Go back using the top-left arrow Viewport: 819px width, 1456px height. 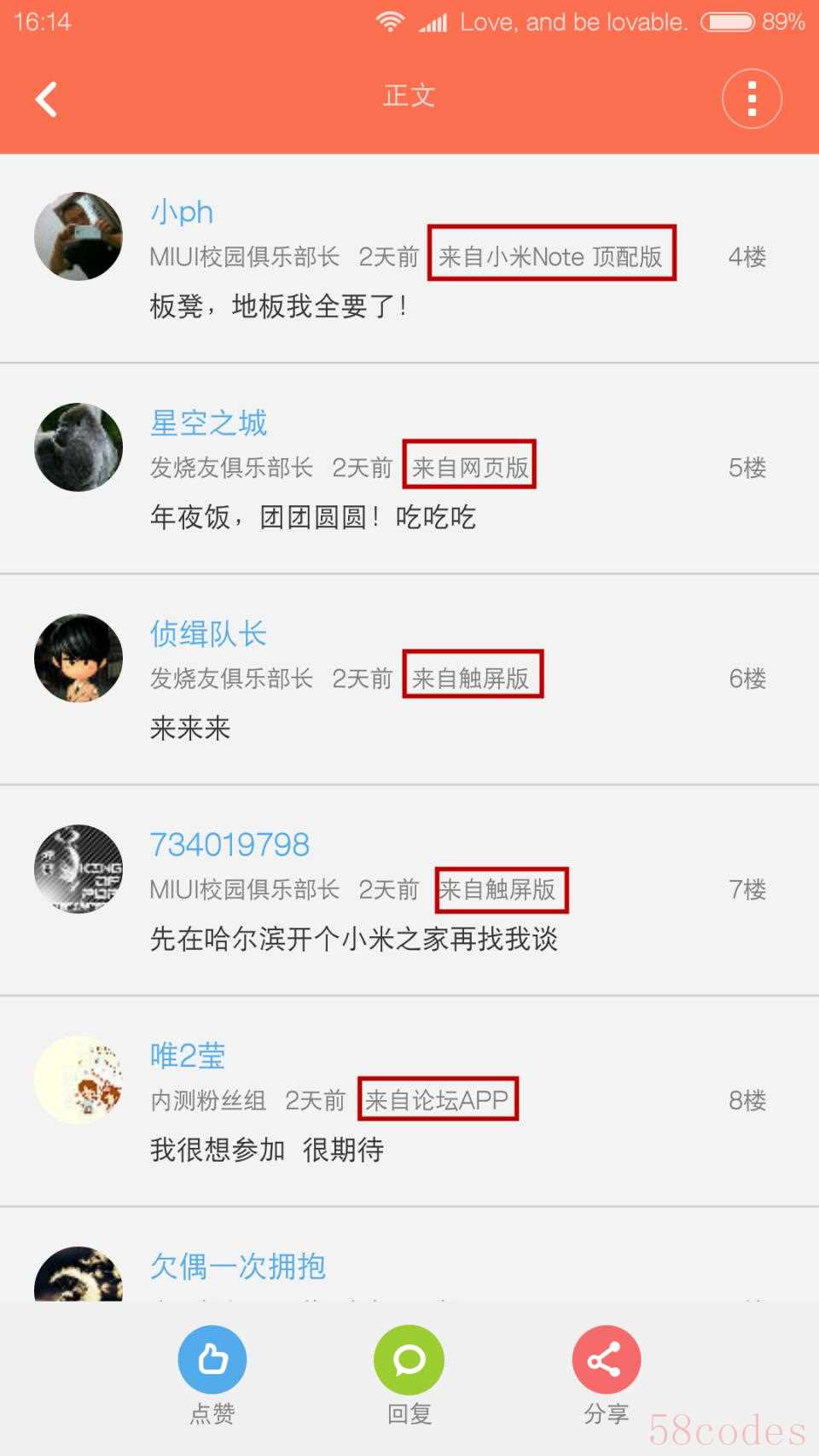[47, 99]
